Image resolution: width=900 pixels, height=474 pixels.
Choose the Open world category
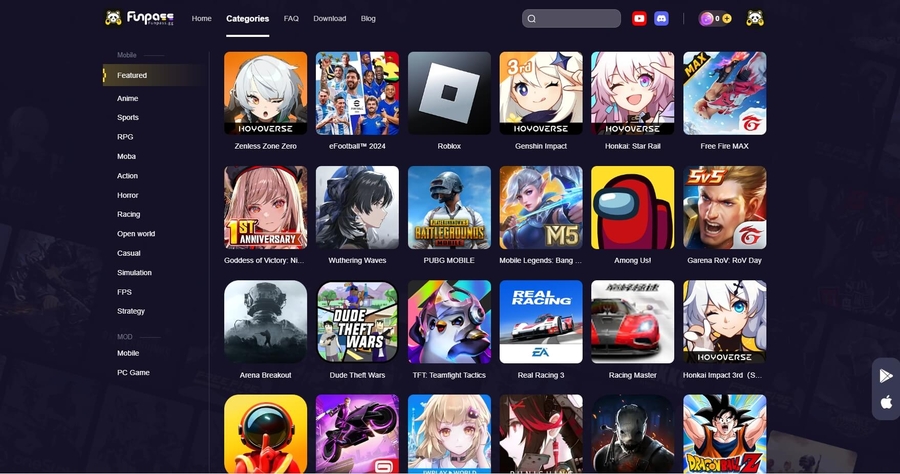(135, 234)
